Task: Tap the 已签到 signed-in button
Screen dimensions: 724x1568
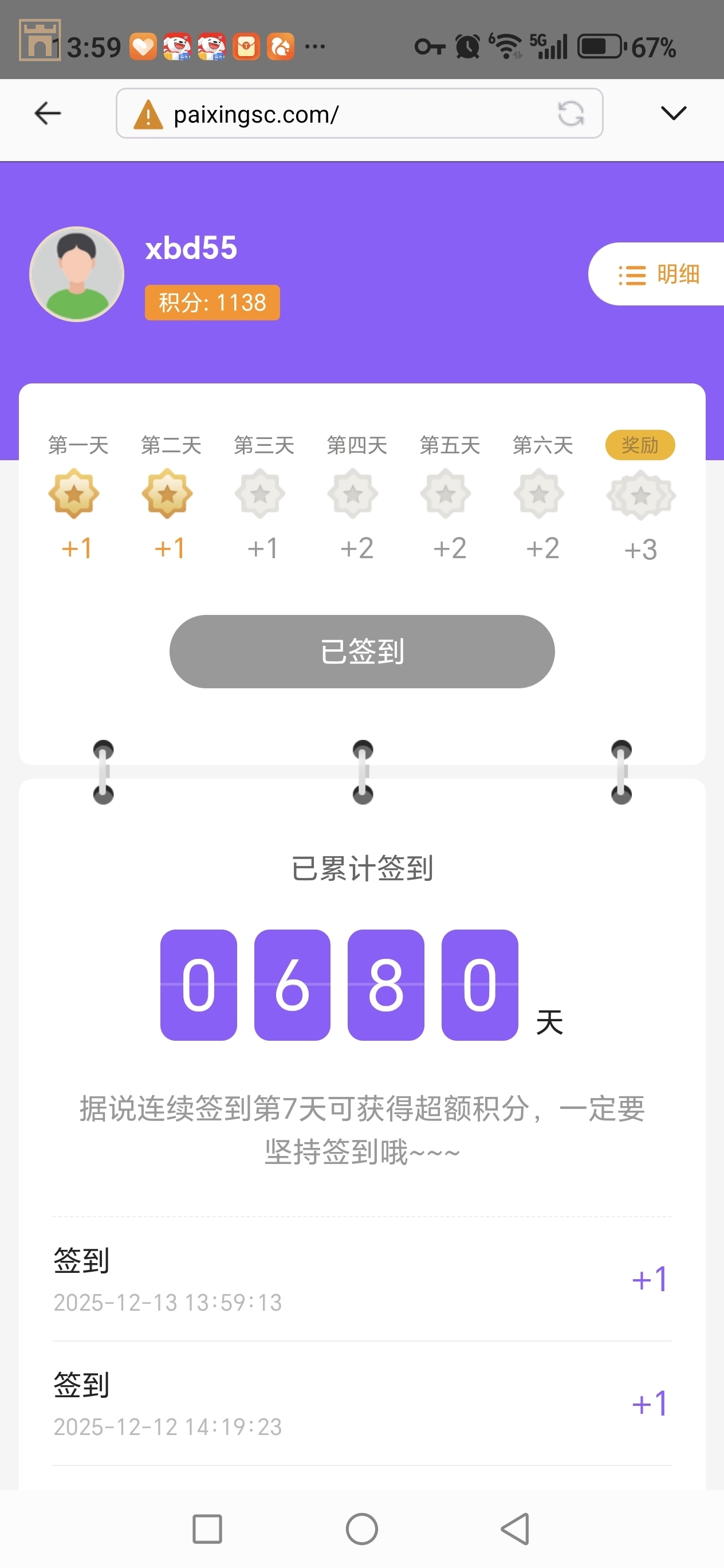Action: point(362,650)
